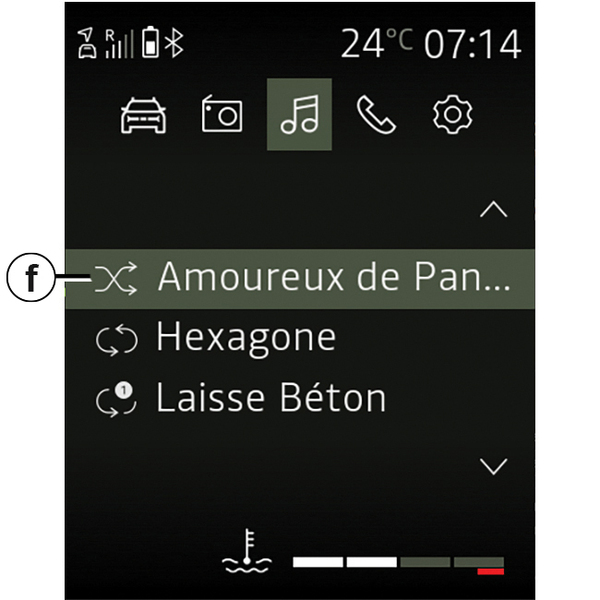This screenshot has width=600, height=600.
Task: Select the music note tab
Action: pyautogui.click(x=298, y=115)
